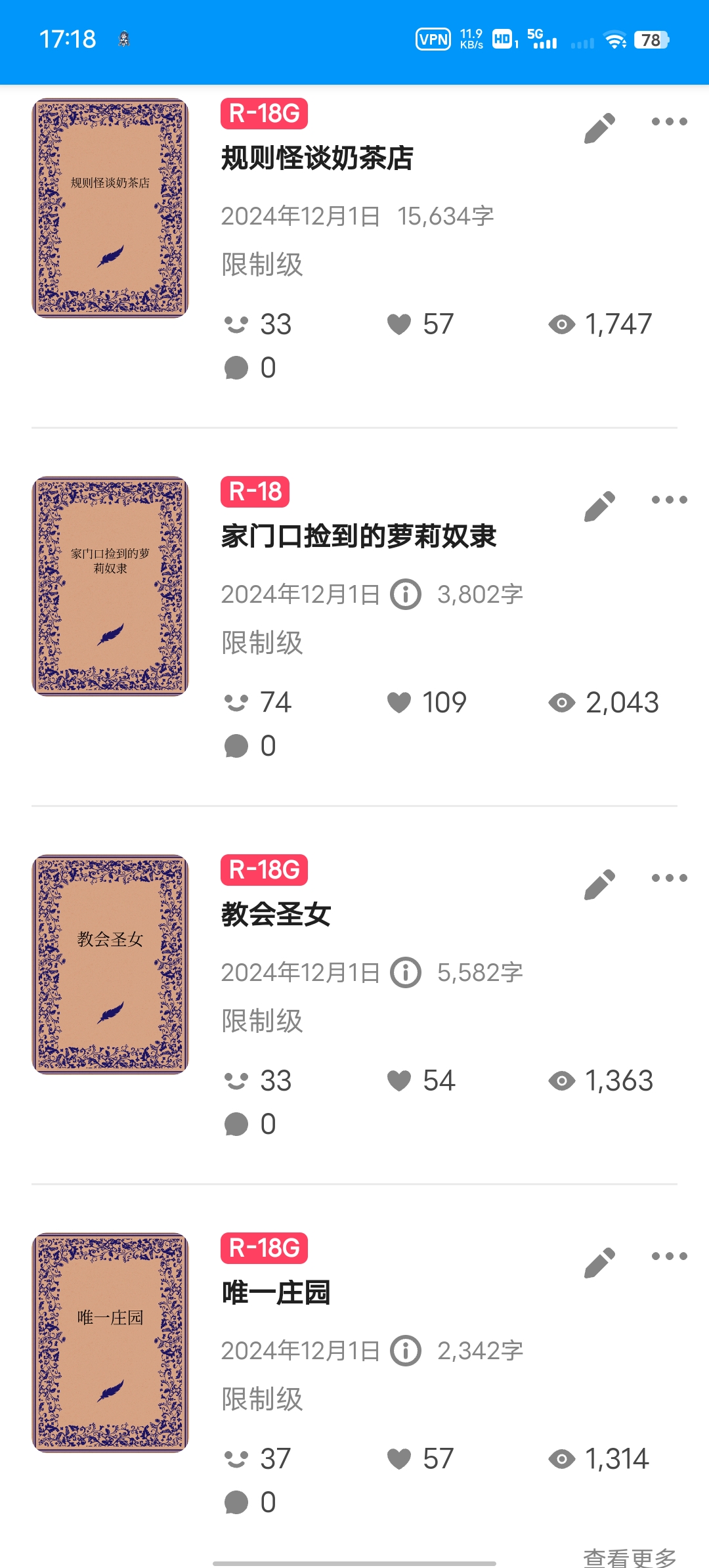Open the title 家门口捡到的萝莉奴隶

[358, 536]
